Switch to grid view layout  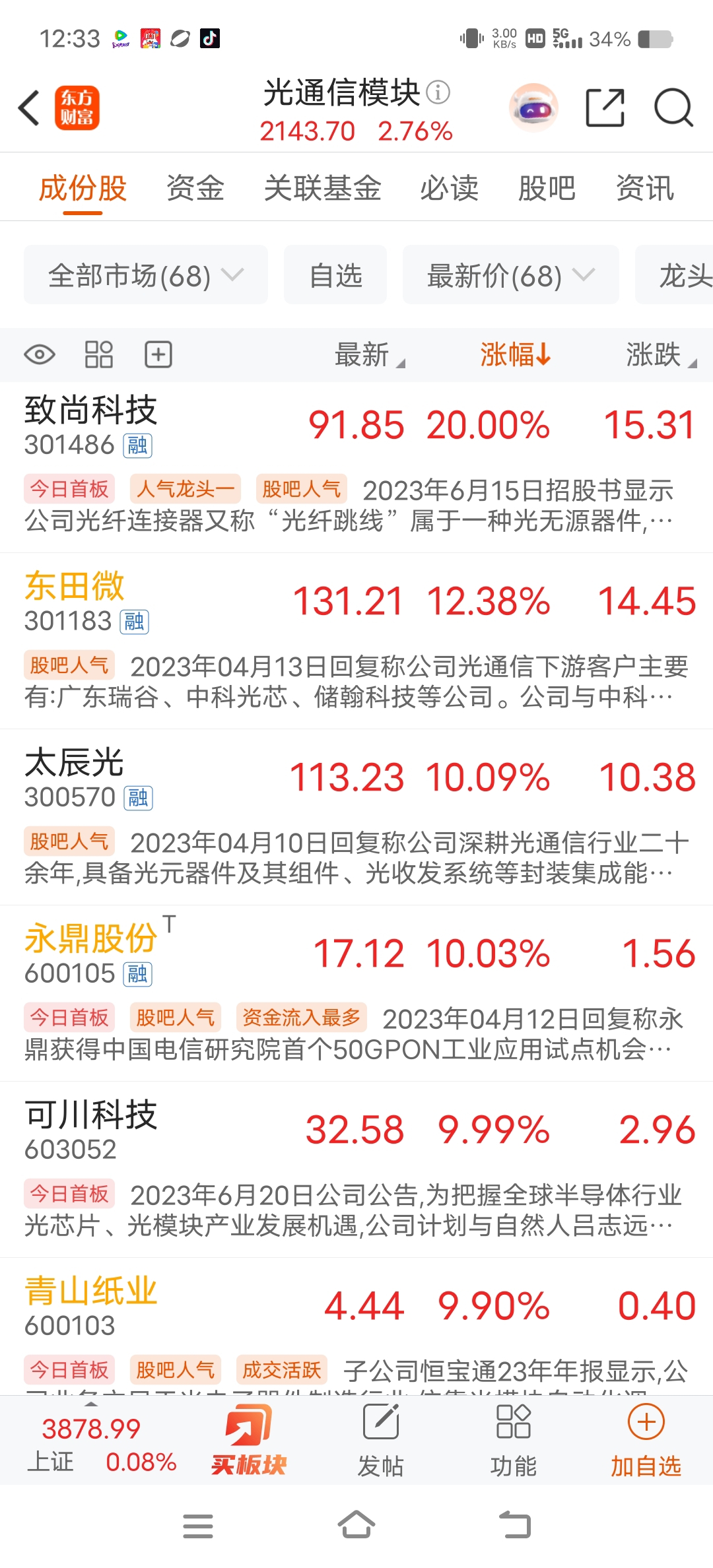tap(99, 354)
